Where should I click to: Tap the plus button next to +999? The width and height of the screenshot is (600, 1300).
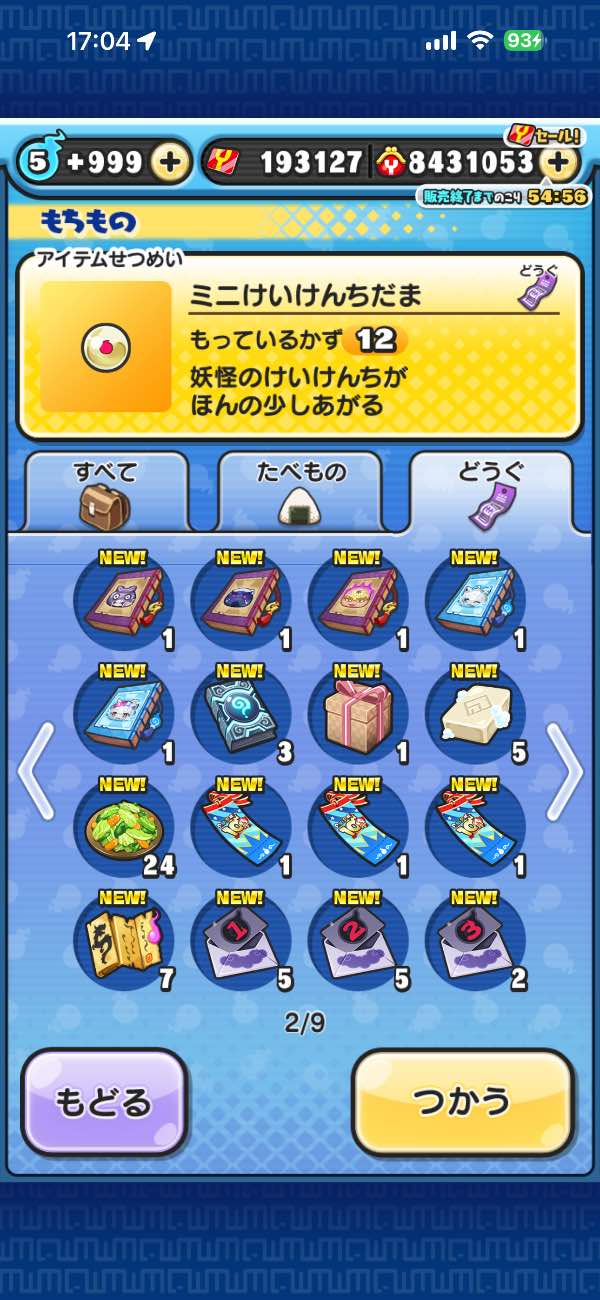click(x=172, y=162)
